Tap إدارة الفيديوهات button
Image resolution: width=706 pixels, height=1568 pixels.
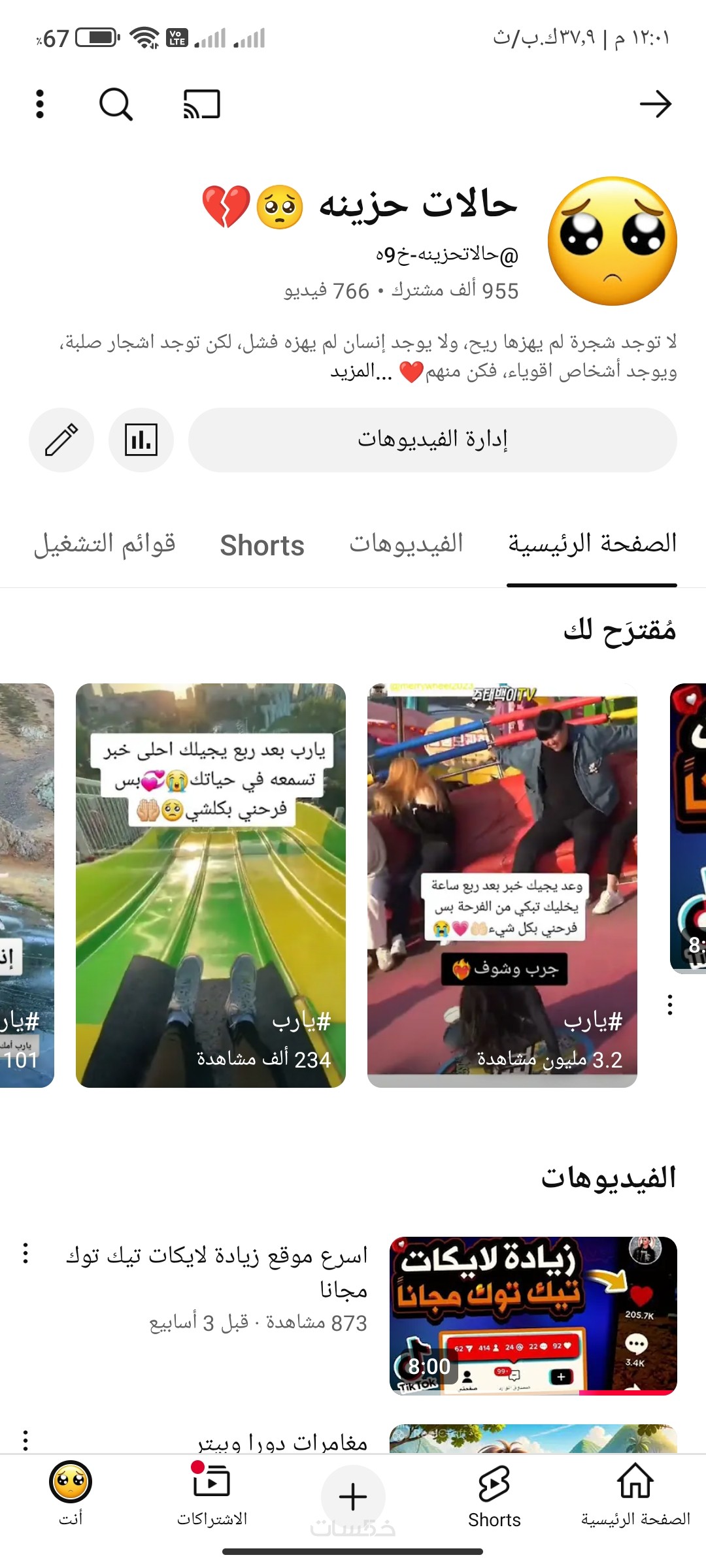point(432,440)
